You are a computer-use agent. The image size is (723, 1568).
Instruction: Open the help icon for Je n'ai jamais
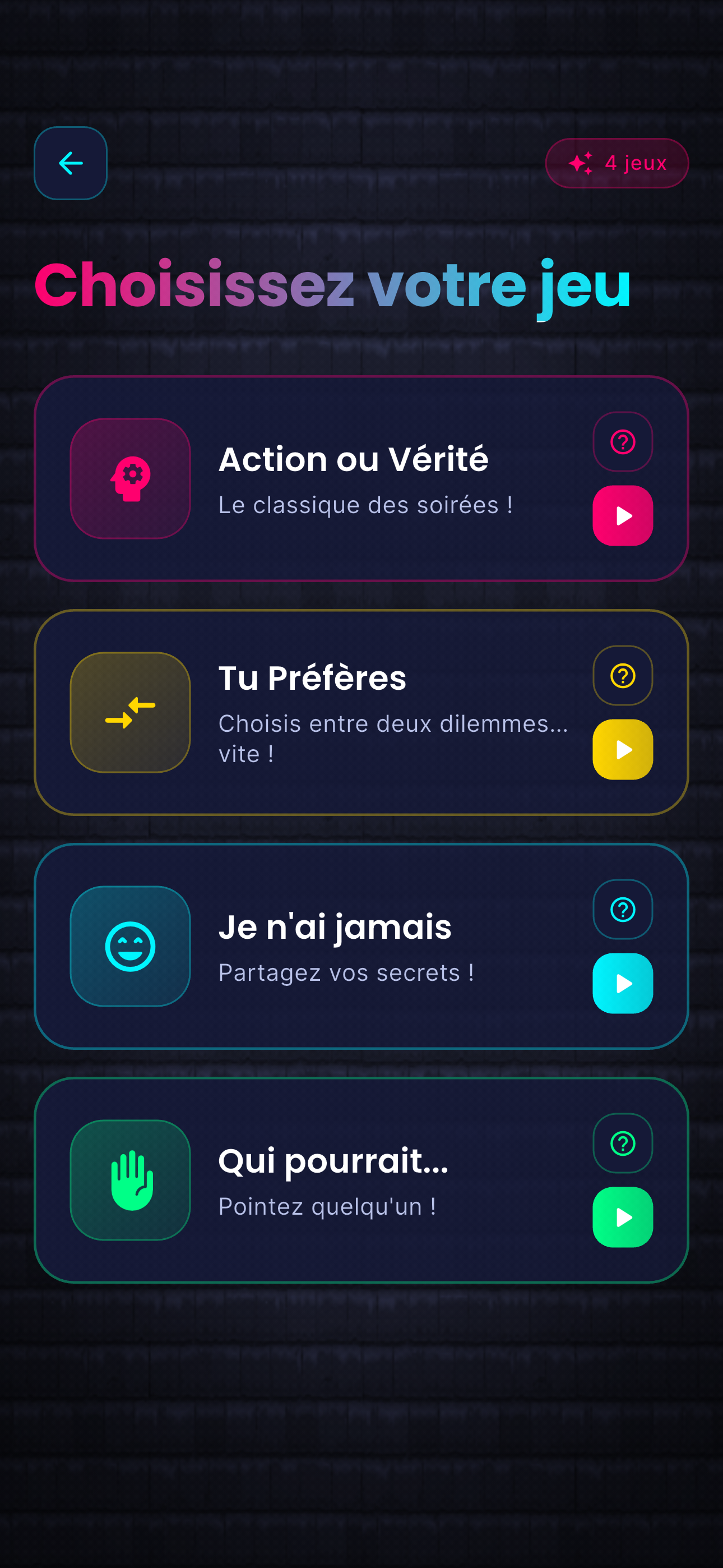click(623, 910)
